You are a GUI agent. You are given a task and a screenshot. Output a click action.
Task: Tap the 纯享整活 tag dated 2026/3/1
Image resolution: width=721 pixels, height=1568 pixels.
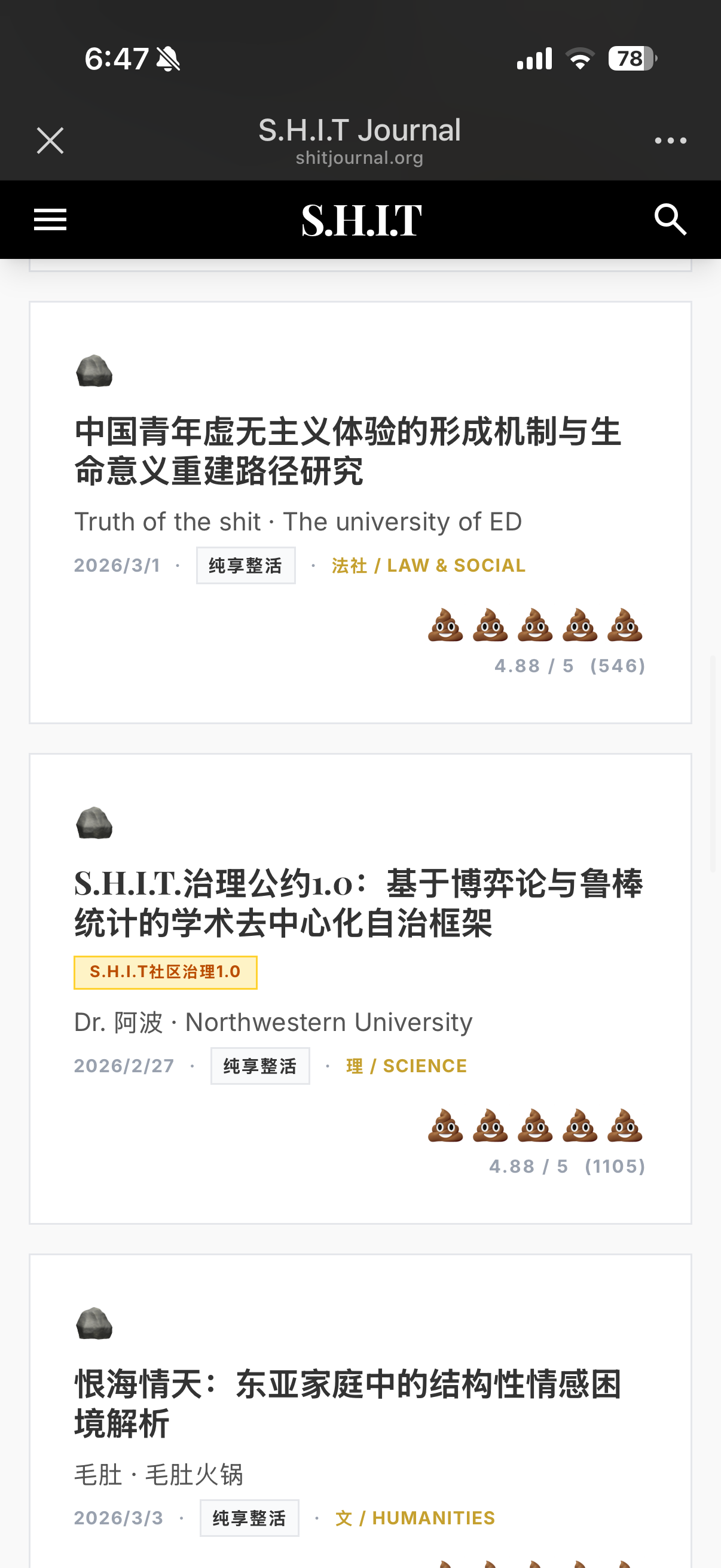pos(246,566)
